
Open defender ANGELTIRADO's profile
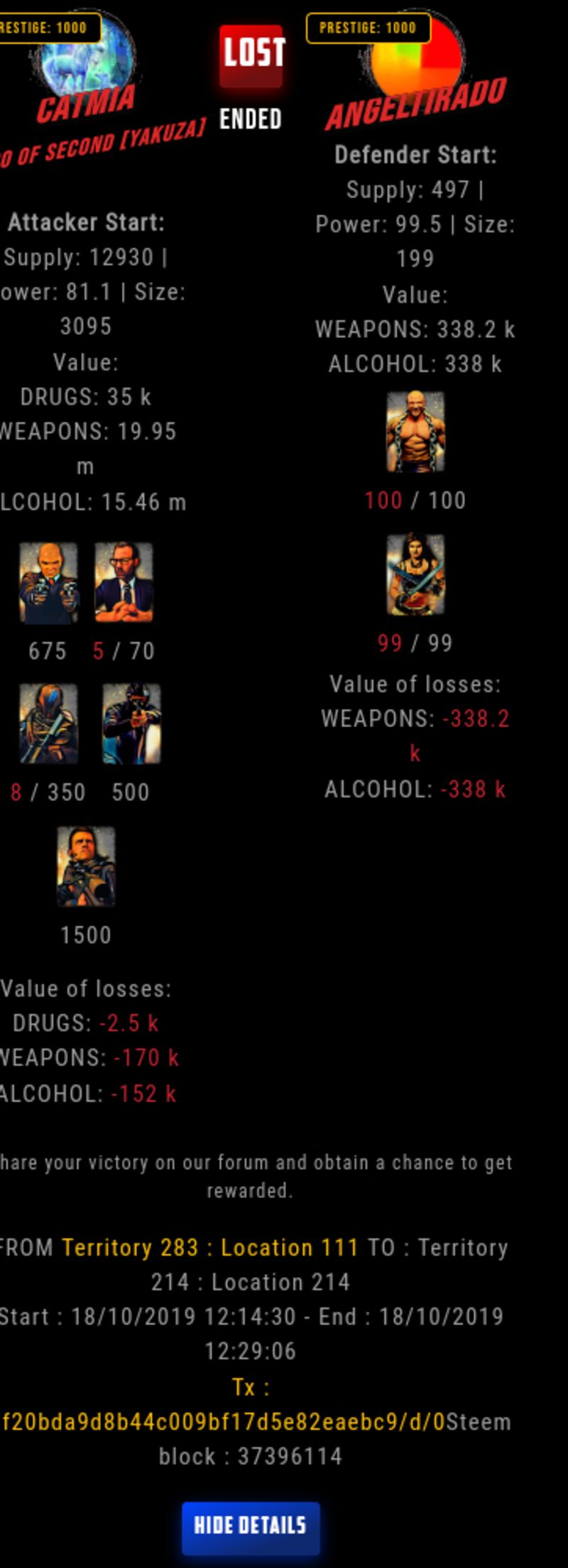(416, 105)
